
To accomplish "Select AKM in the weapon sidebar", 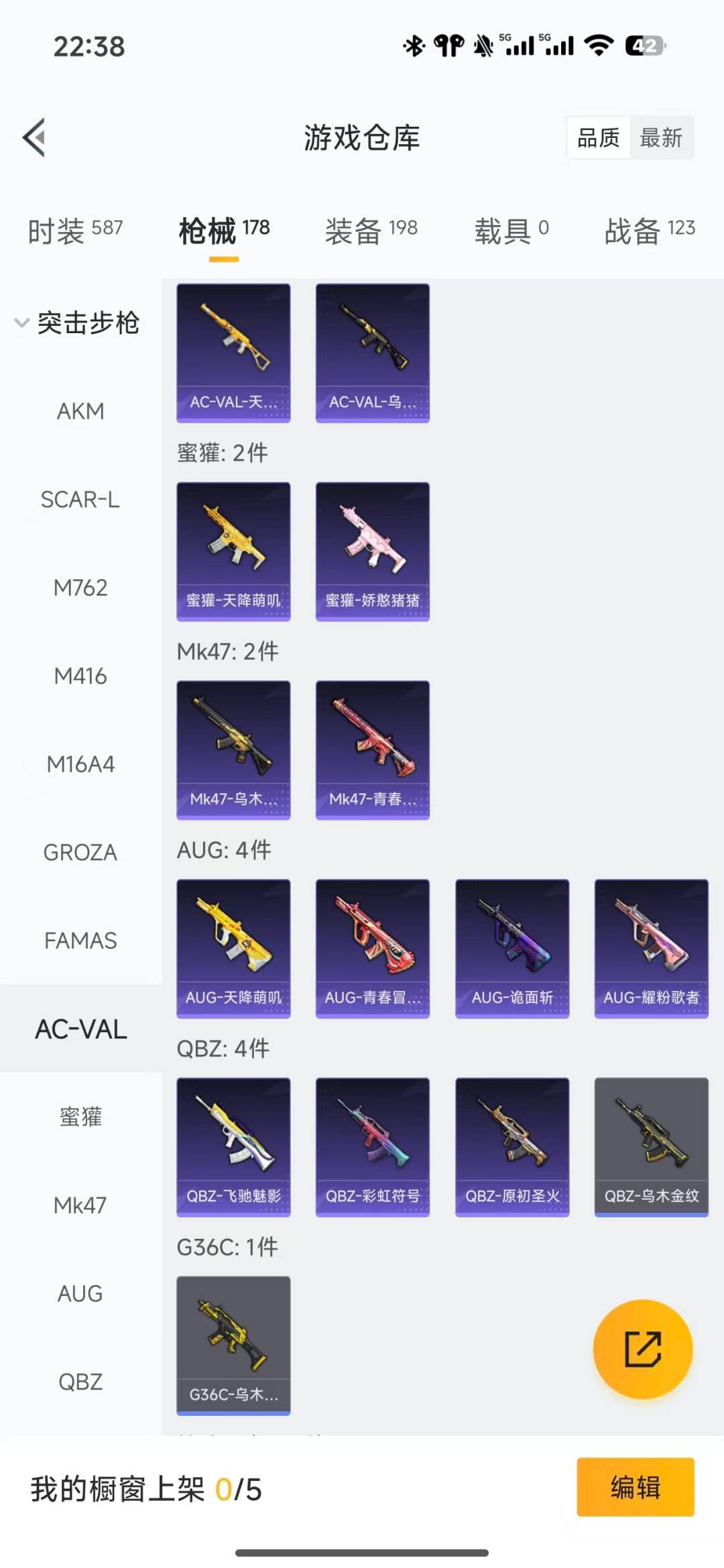I will pos(80,410).
